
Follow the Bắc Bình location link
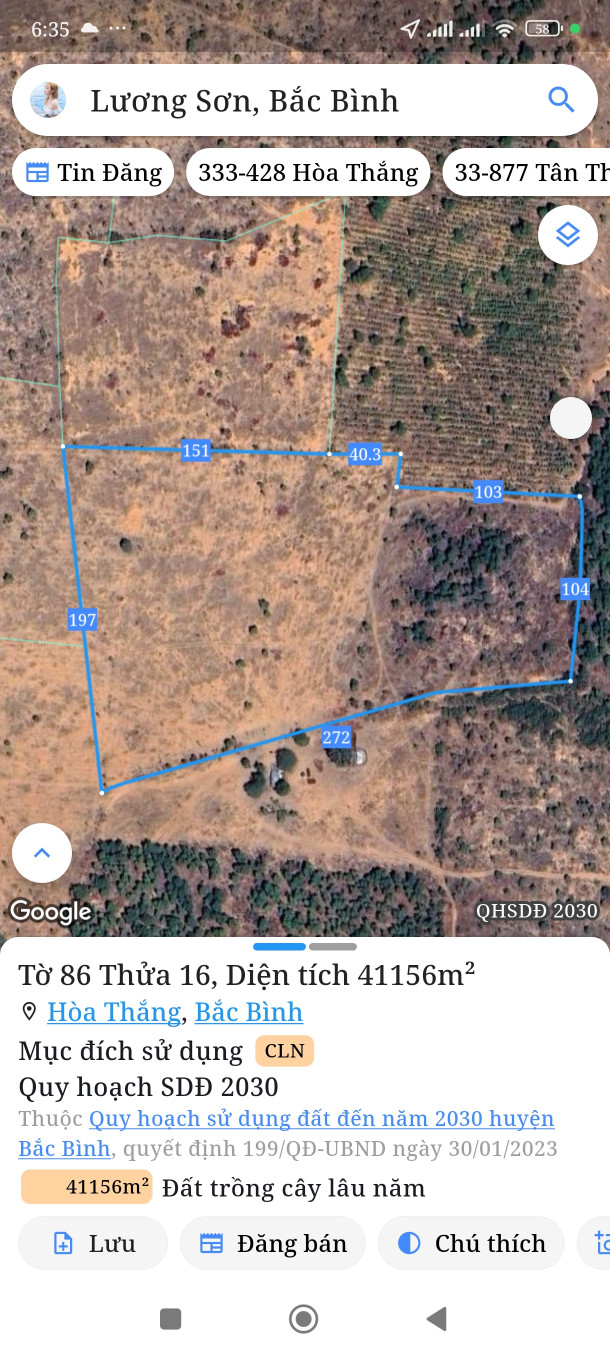click(248, 1012)
